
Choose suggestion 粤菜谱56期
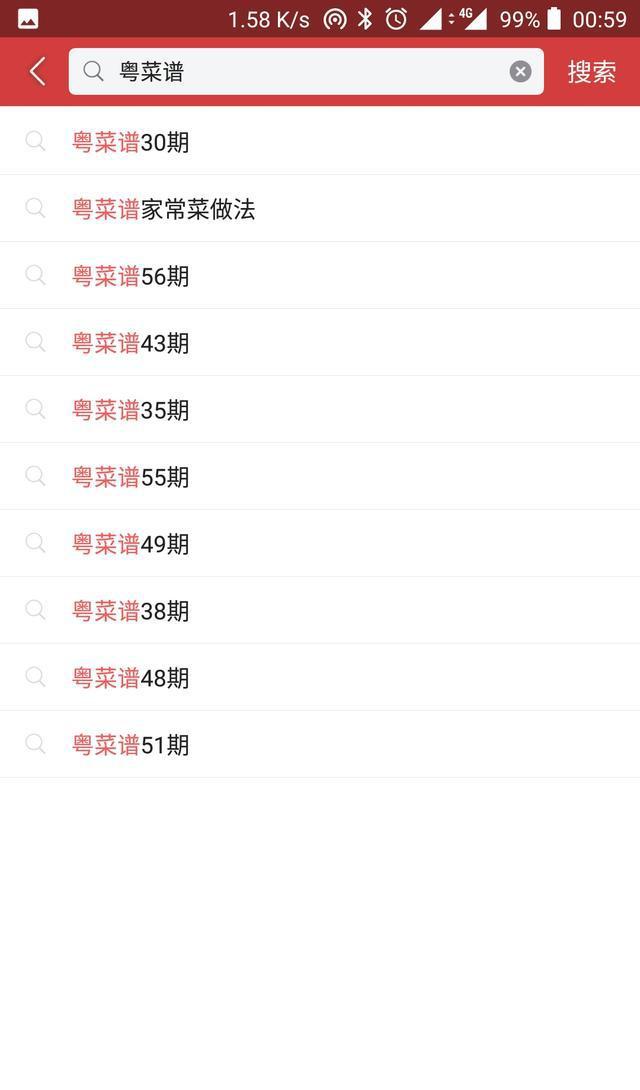(130, 276)
